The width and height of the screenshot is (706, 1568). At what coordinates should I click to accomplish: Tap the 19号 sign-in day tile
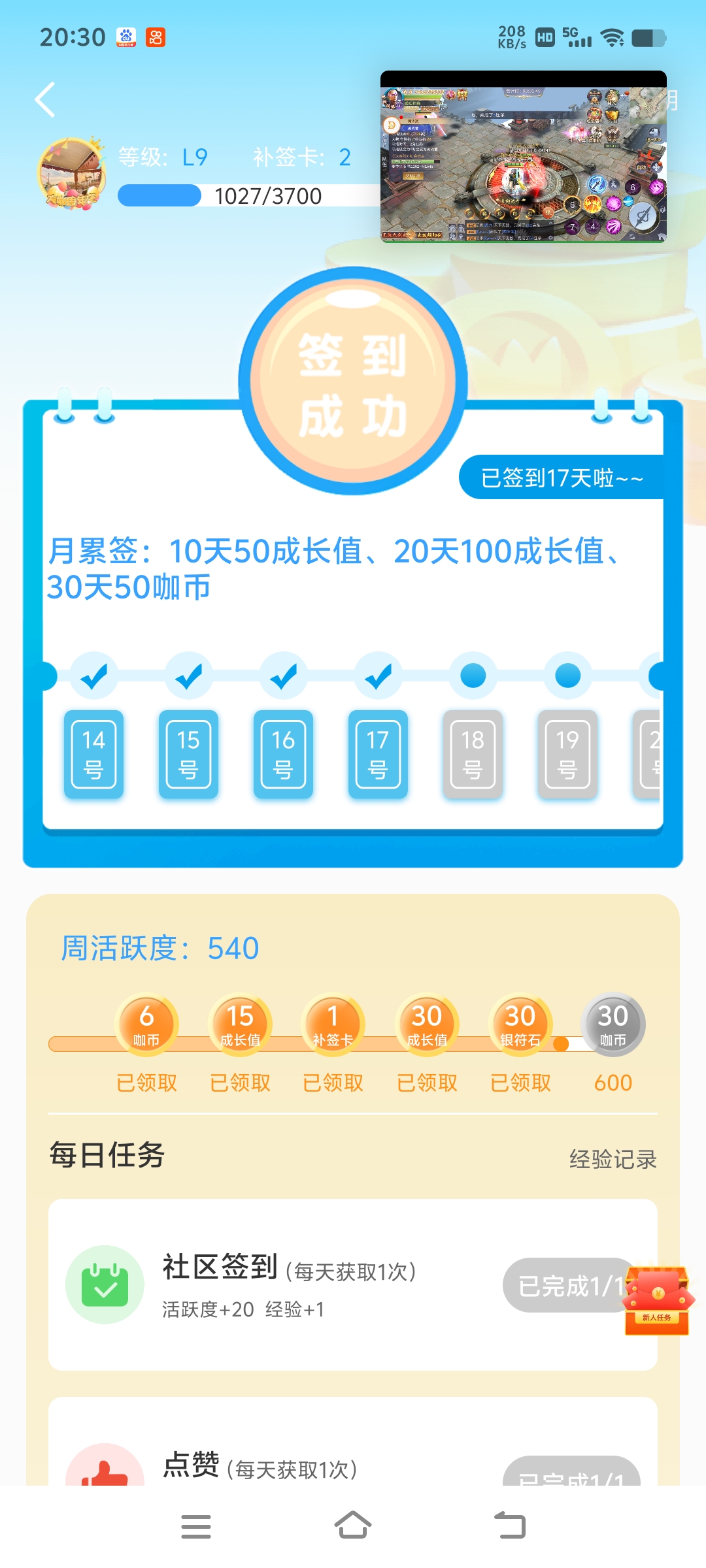coord(567,755)
